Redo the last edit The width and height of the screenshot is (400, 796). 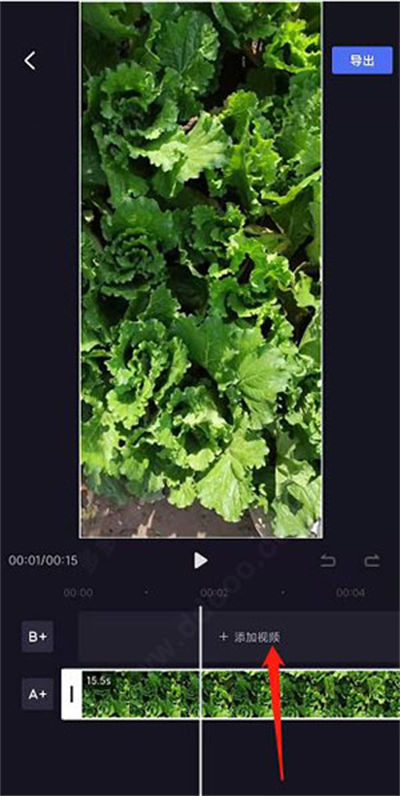click(x=372, y=561)
